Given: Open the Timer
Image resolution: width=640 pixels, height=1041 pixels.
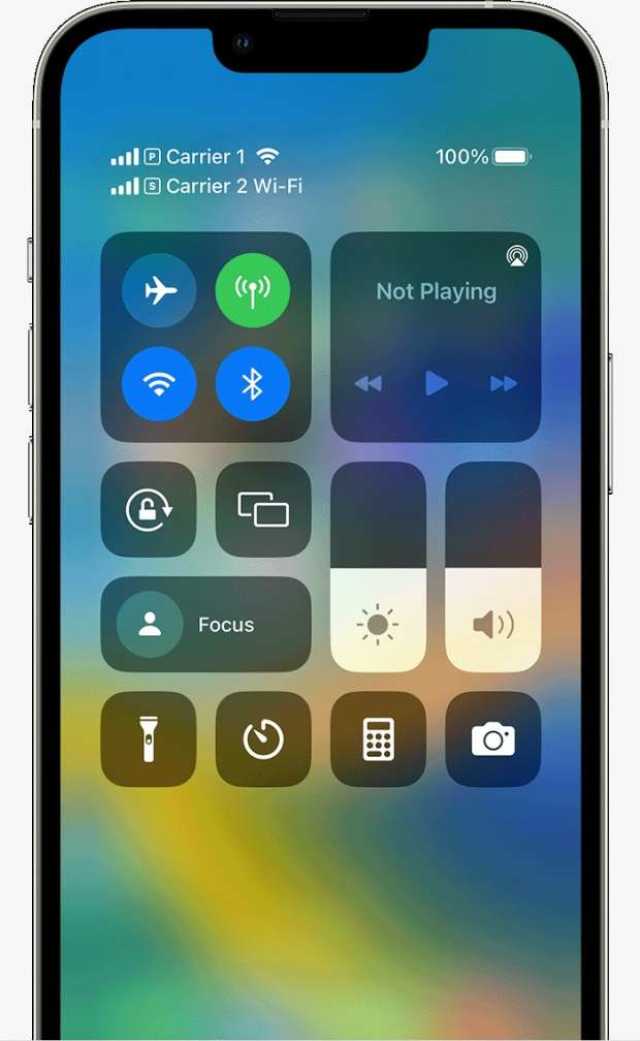Looking at the screenshot, I should click(263, 739).
